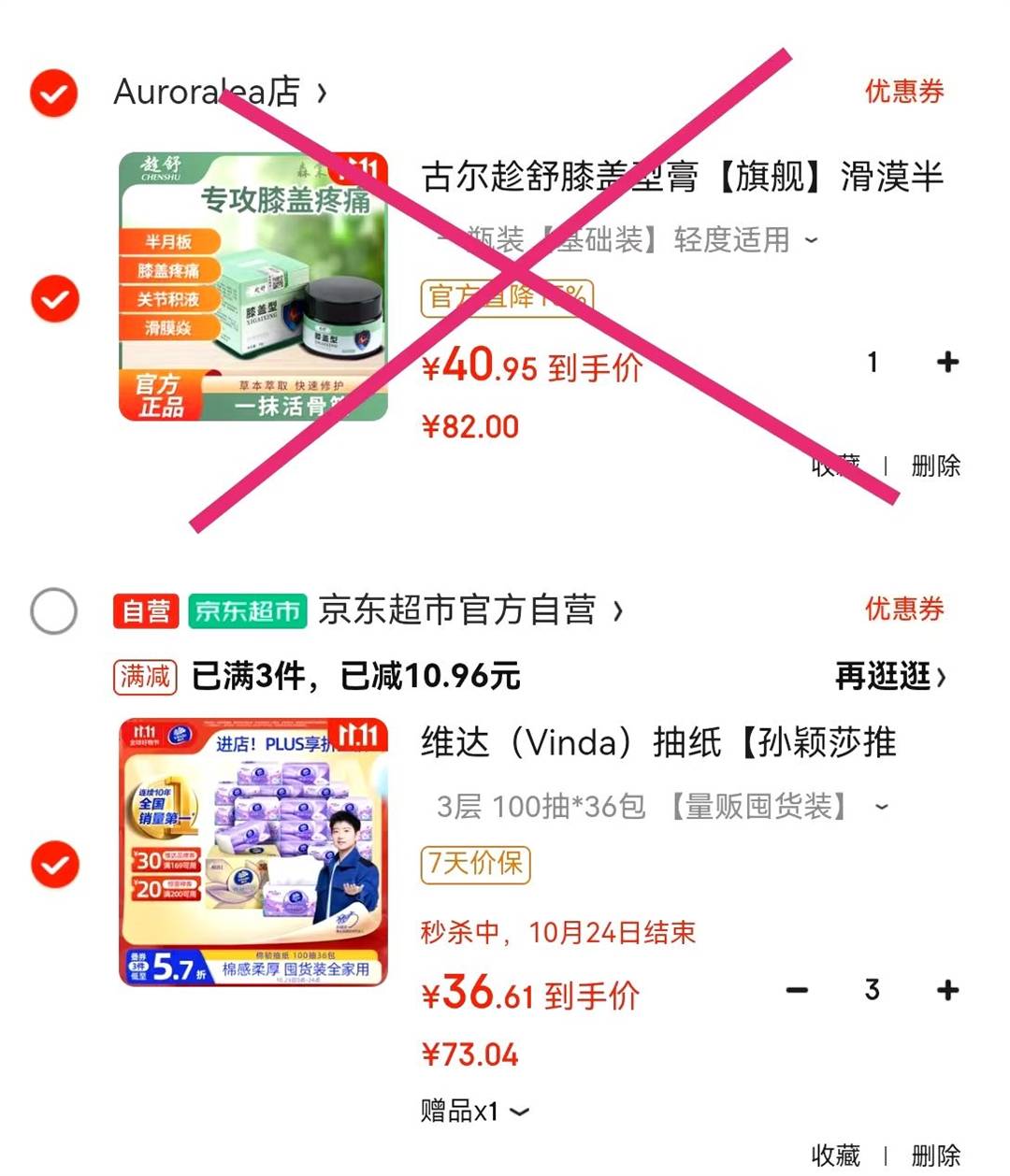
Task: Uncheck the Auroralea店 store checkbox
Action: 54,93
